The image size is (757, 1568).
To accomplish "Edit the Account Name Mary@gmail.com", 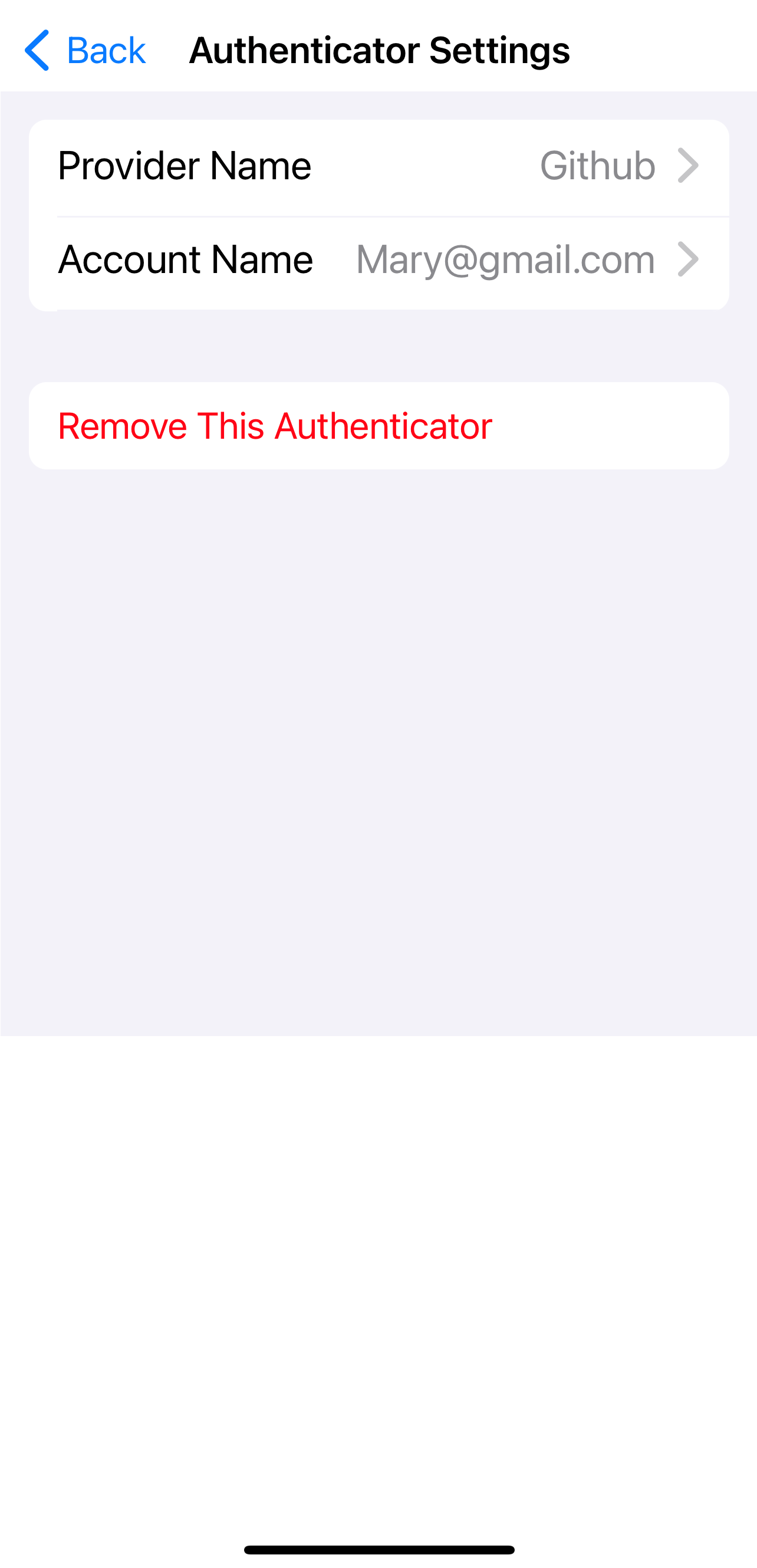I will (378, 260).
